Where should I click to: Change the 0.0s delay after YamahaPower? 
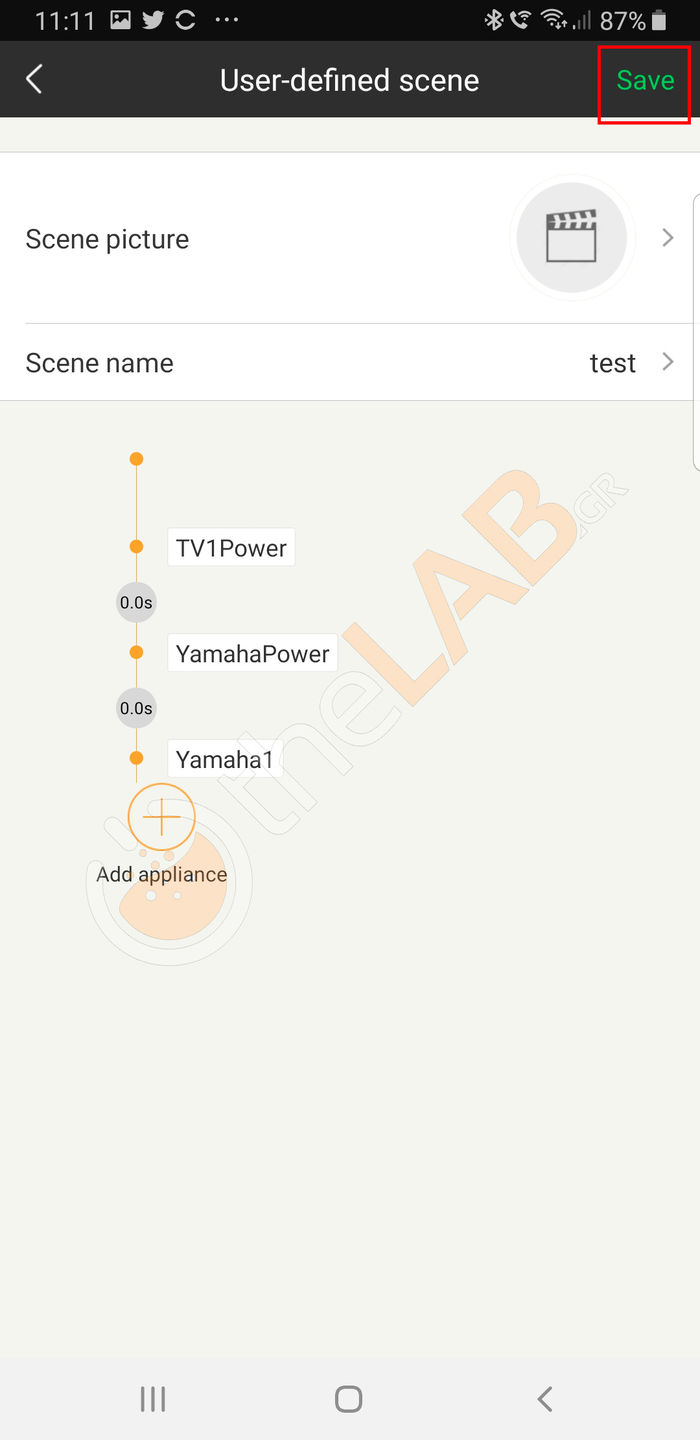coord(136,708)
